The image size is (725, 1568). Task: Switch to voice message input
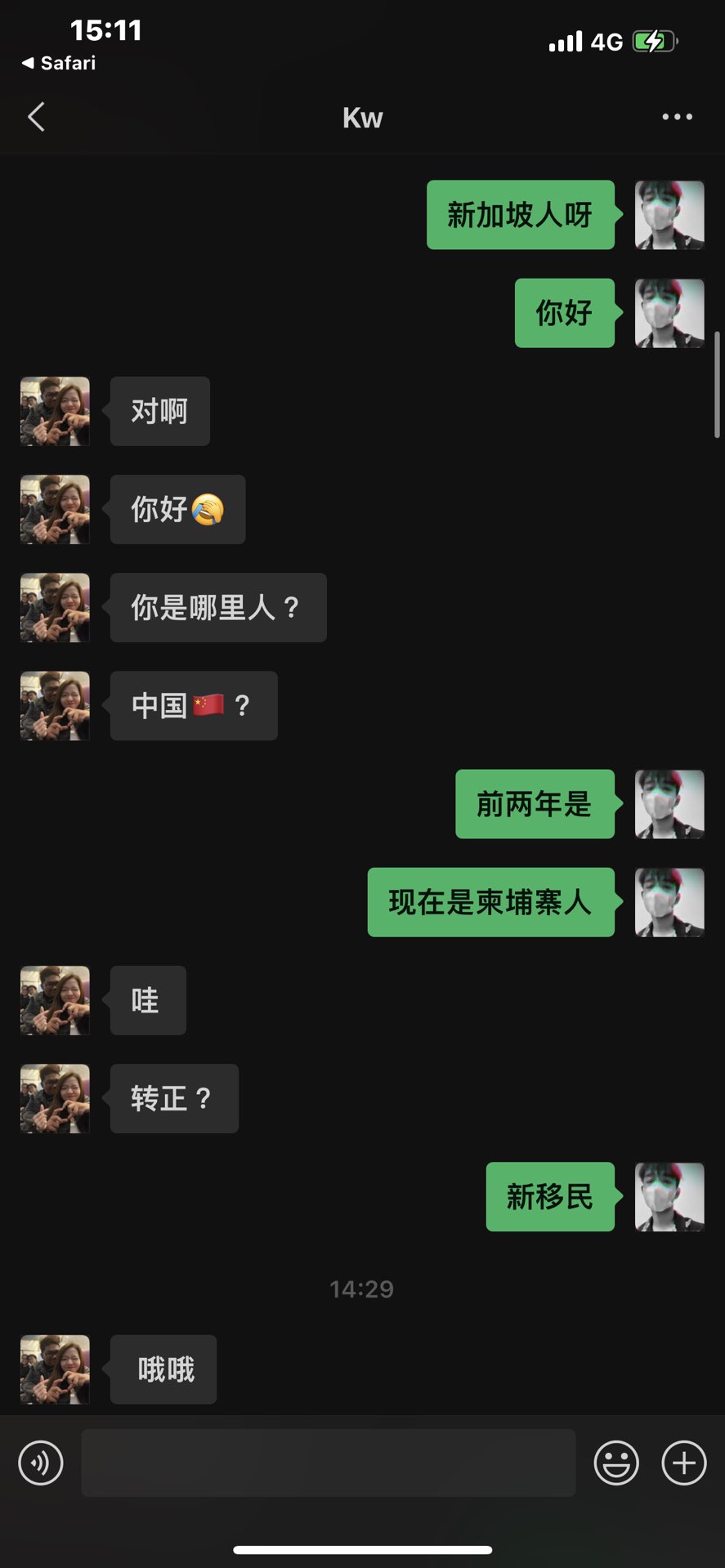click(x=41, y=1463)
